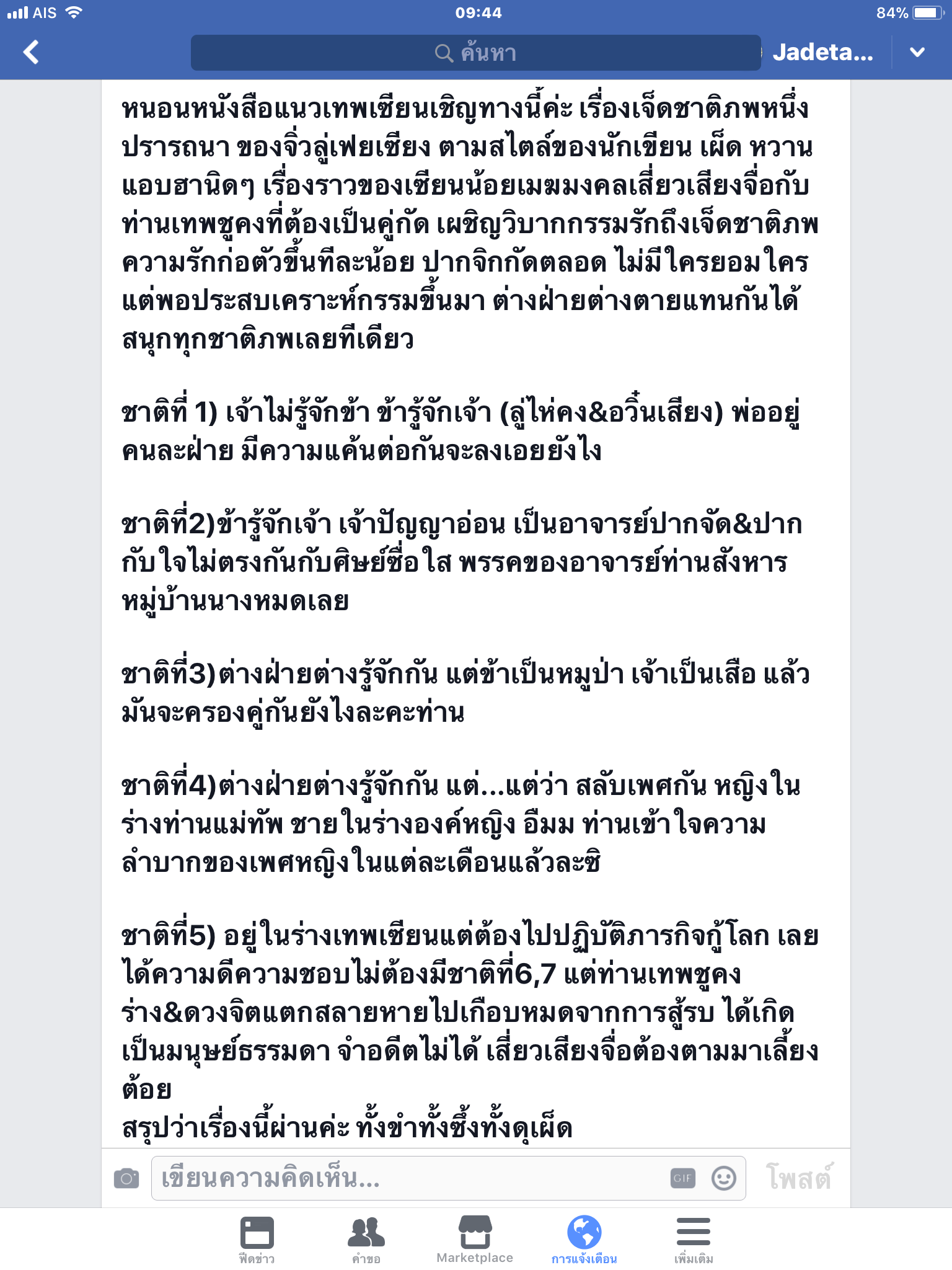Go back using the top-left arrow
The image size is (952, 1270).
click(31, 53)
